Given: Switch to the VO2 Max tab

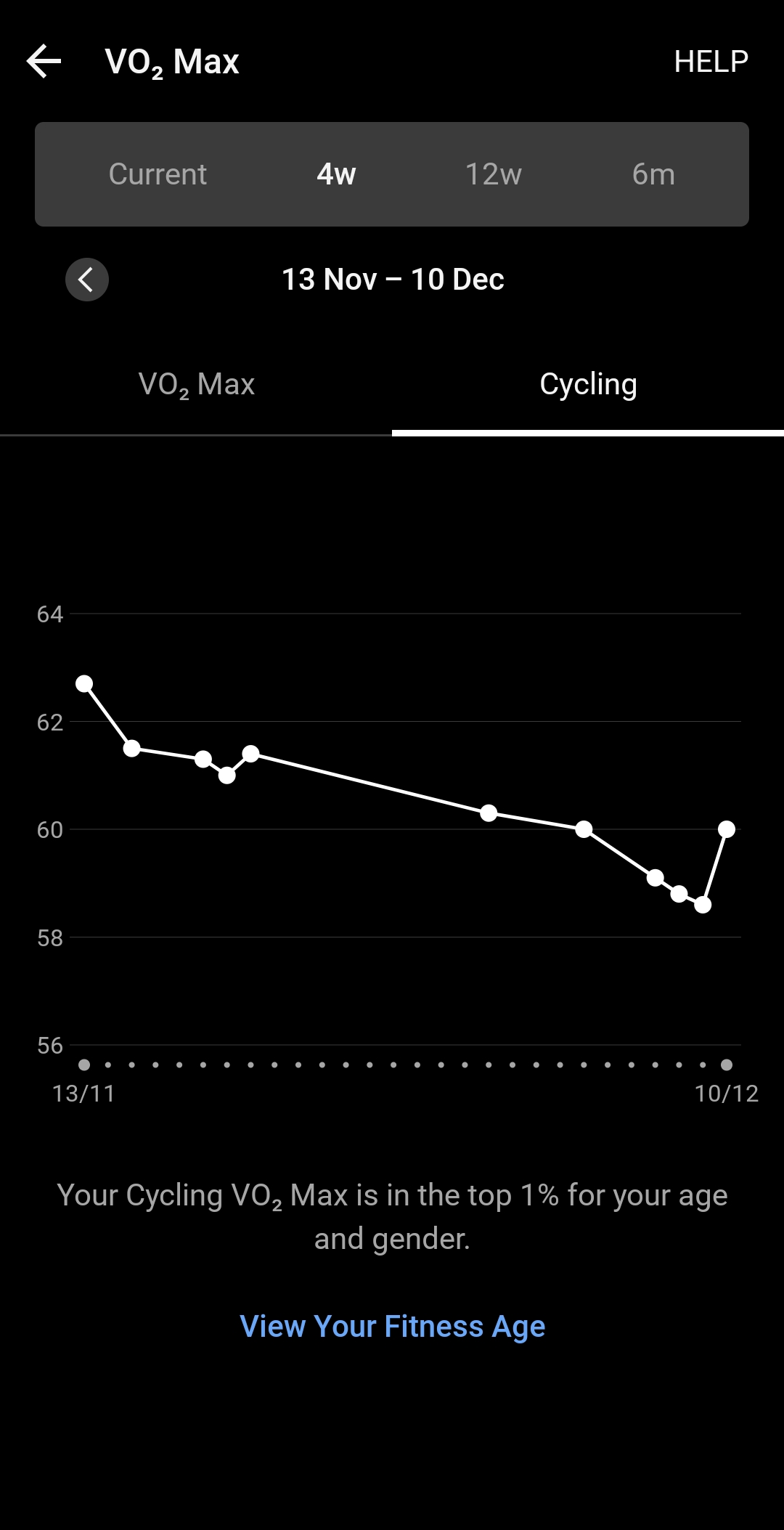Looking at the screenshot, I should [196, 385].
